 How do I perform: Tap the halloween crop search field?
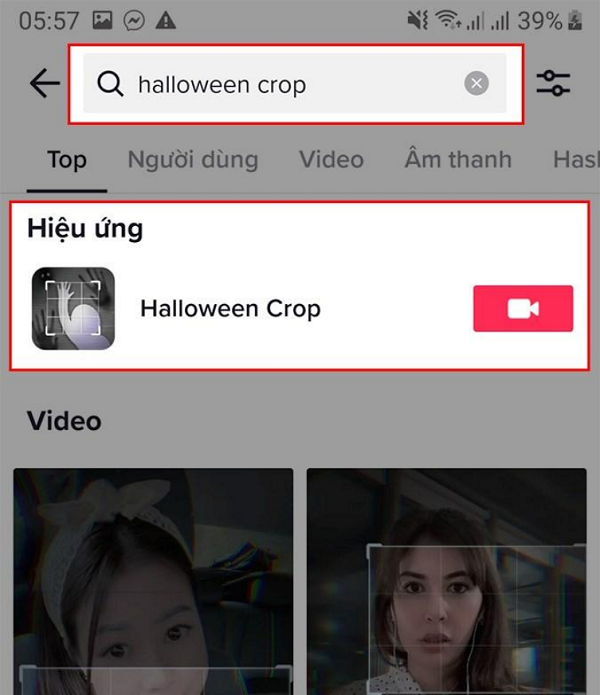(x=290, y=84)
